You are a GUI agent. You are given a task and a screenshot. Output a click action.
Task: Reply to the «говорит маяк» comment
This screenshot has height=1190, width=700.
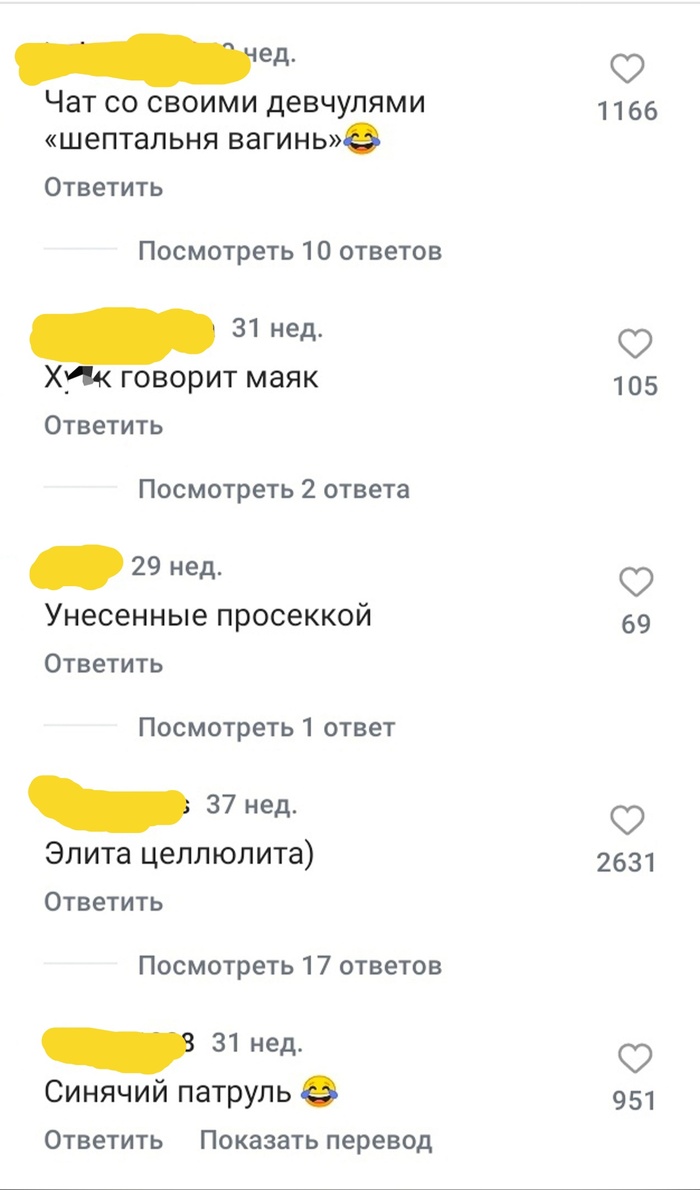click(x=103, y=426)
